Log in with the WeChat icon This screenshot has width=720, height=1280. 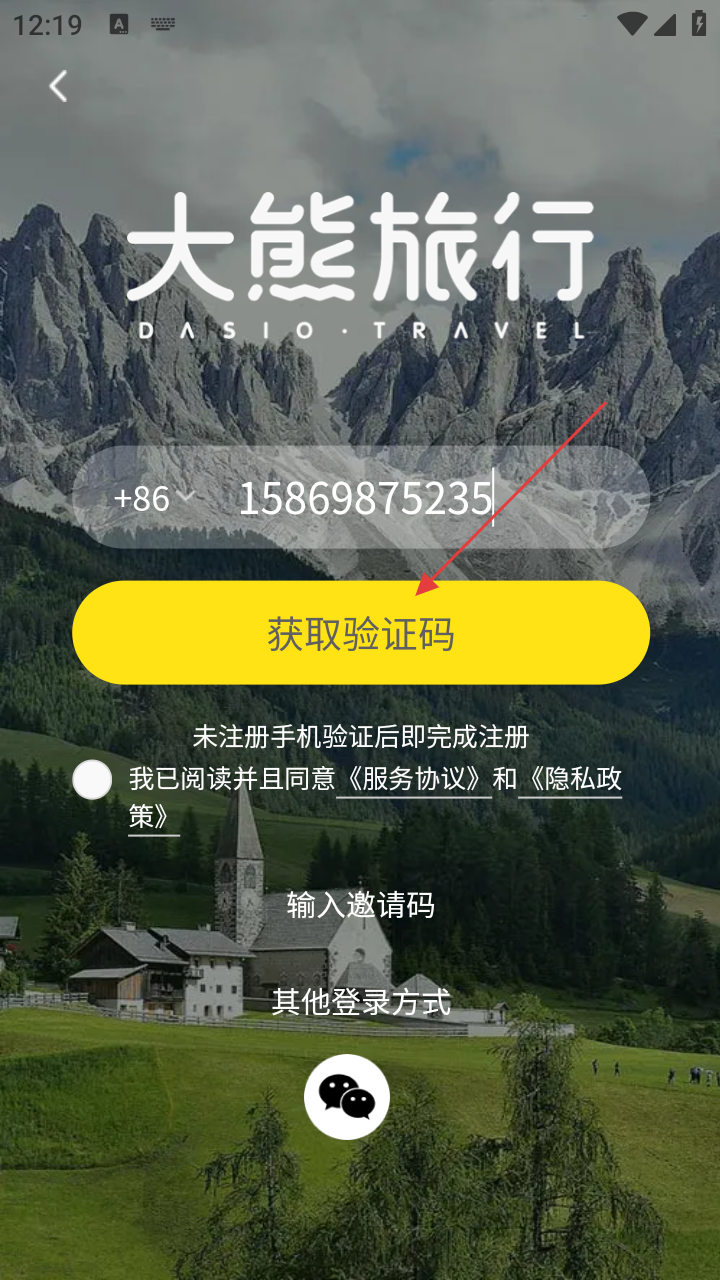pos(347,1097)
